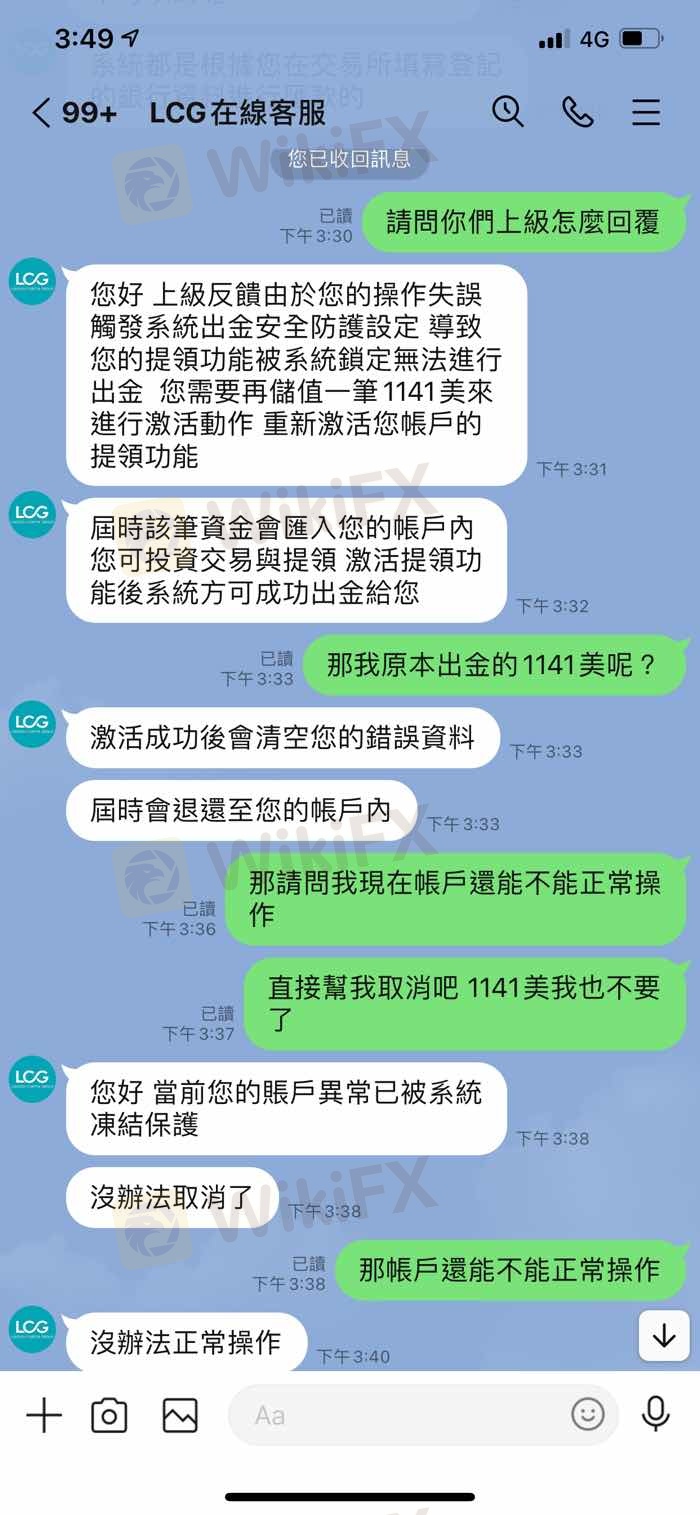Choose a picture from the gallery
The height and width of the screenshot is (1515, 700).
point(180,1415)
